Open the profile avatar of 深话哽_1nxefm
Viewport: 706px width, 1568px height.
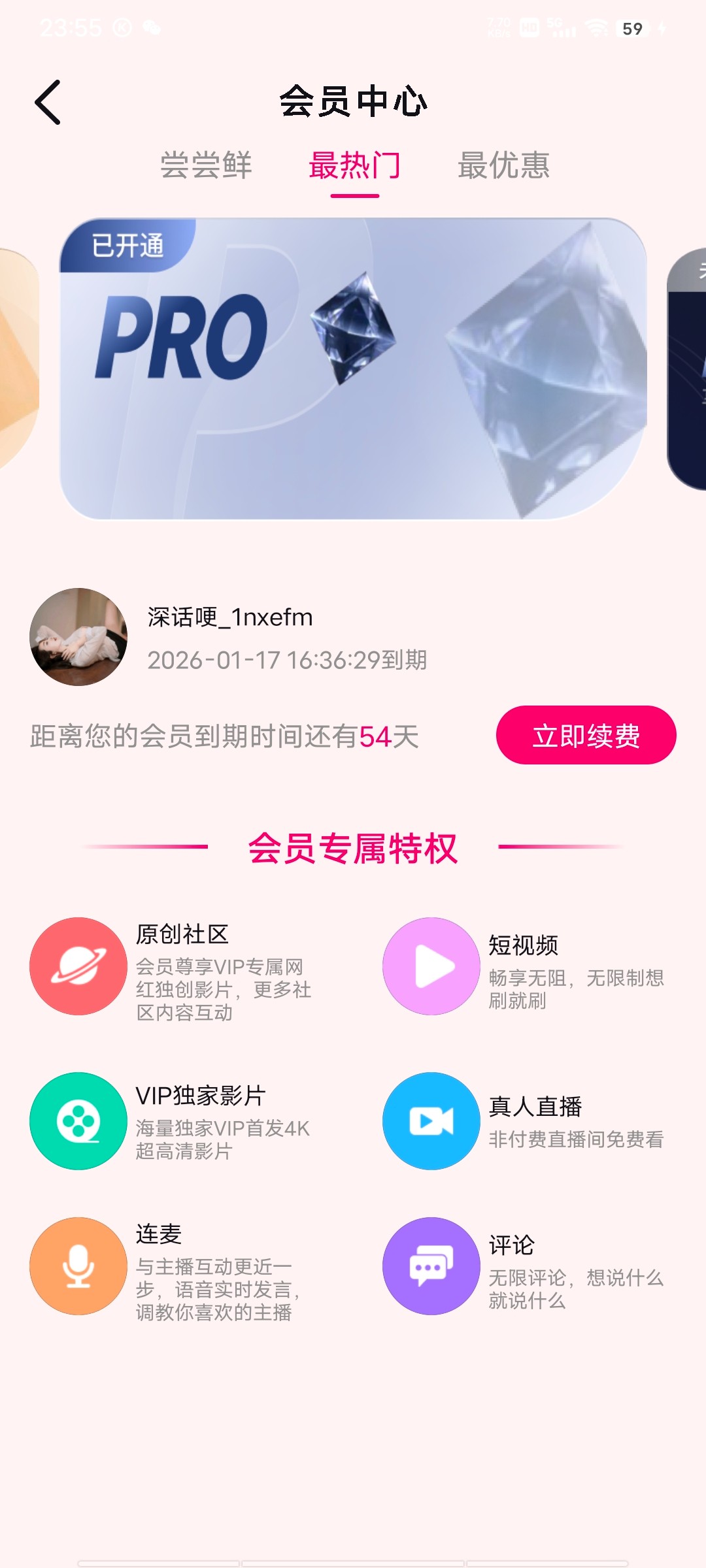[x=78, y=637]
